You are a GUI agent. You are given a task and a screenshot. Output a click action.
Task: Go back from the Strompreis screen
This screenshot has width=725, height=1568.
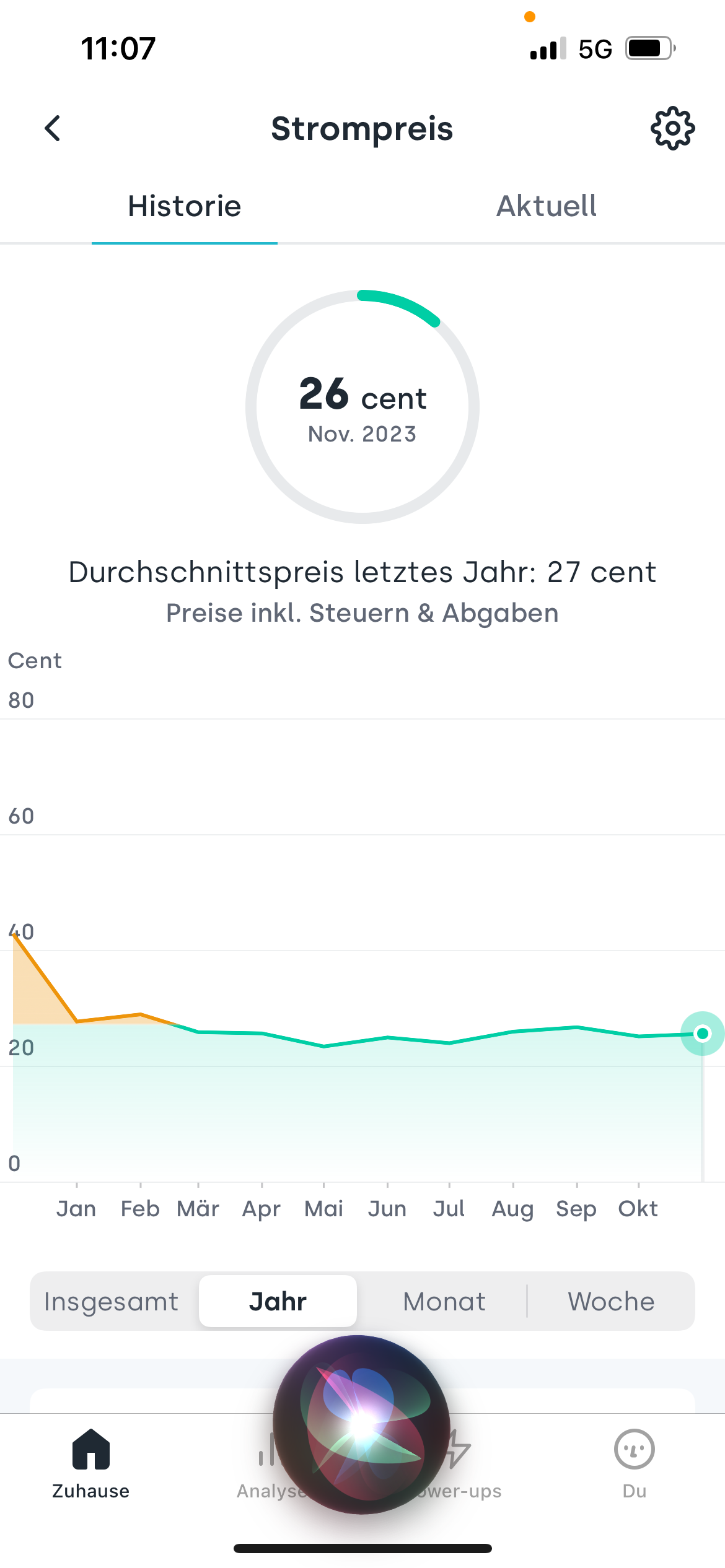53,129
